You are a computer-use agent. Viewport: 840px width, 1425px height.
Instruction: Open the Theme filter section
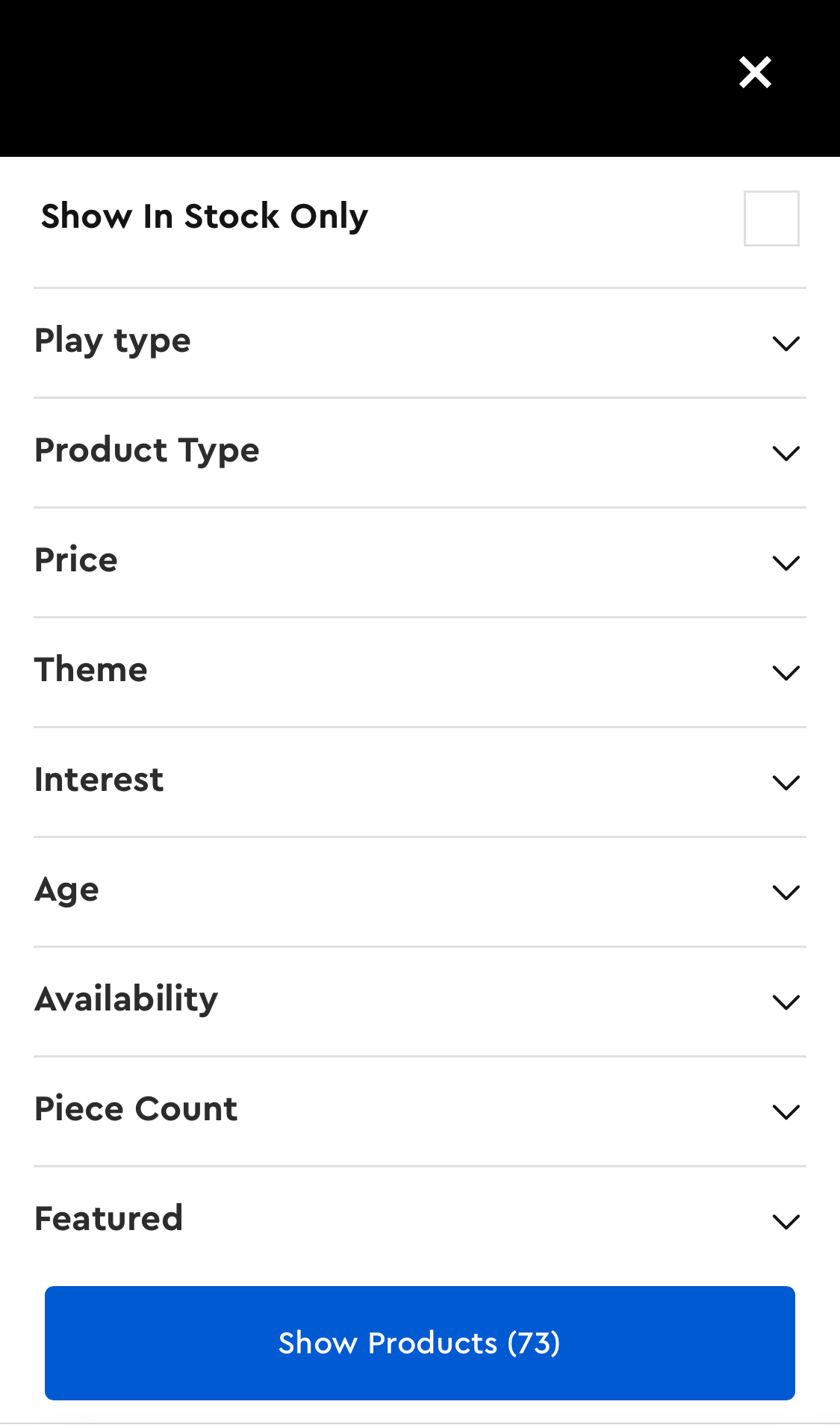[420, 671]
